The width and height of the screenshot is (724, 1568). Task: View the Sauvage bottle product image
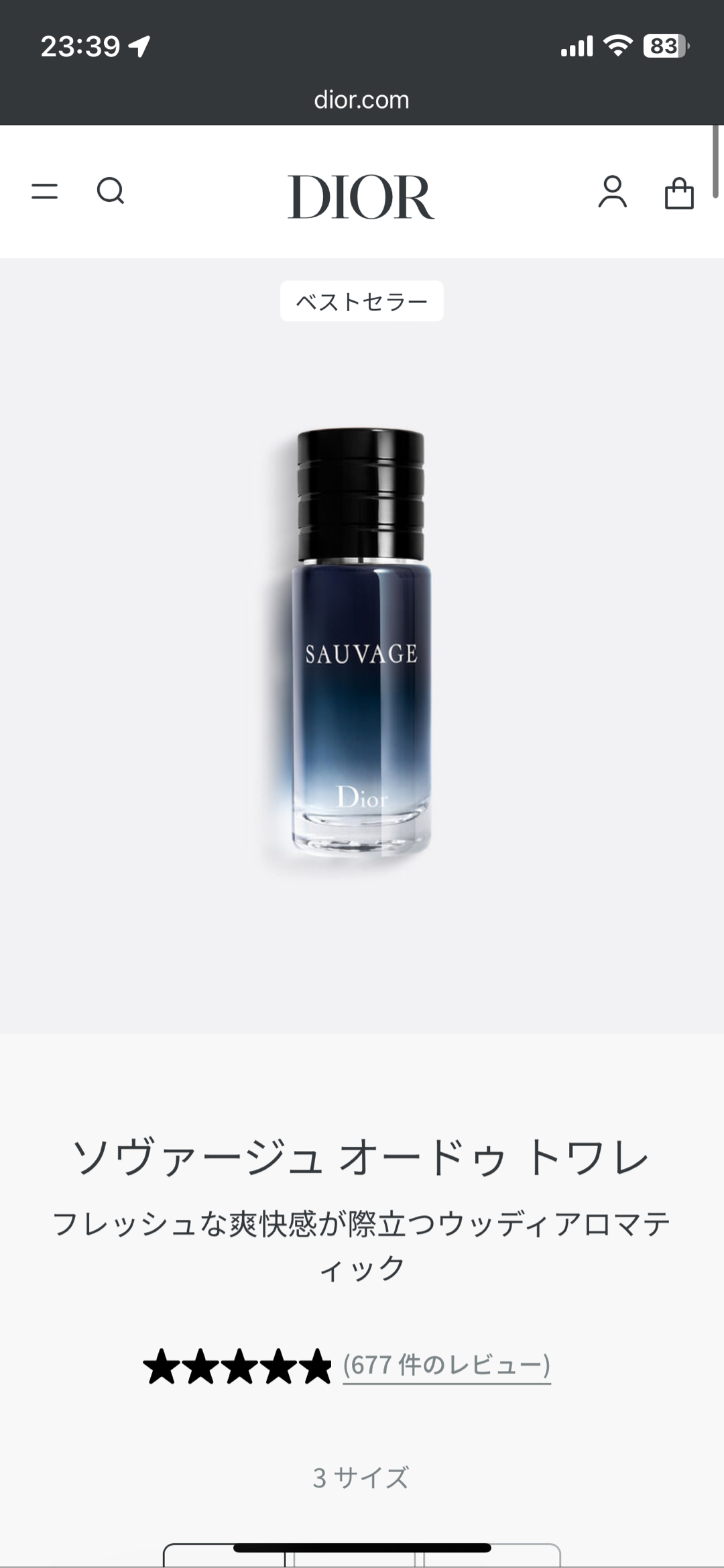[x=361, y=644]
